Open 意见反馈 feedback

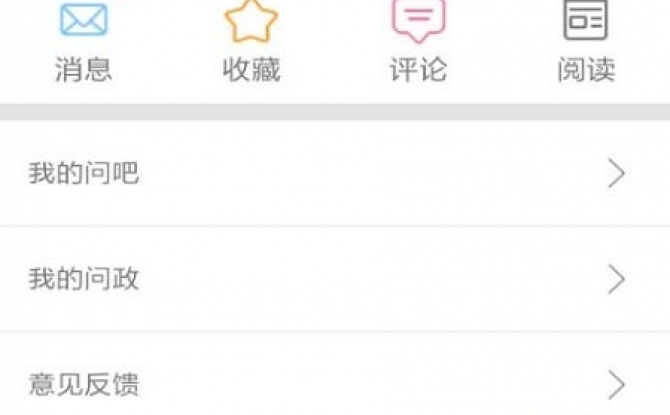tap(335, 384)
